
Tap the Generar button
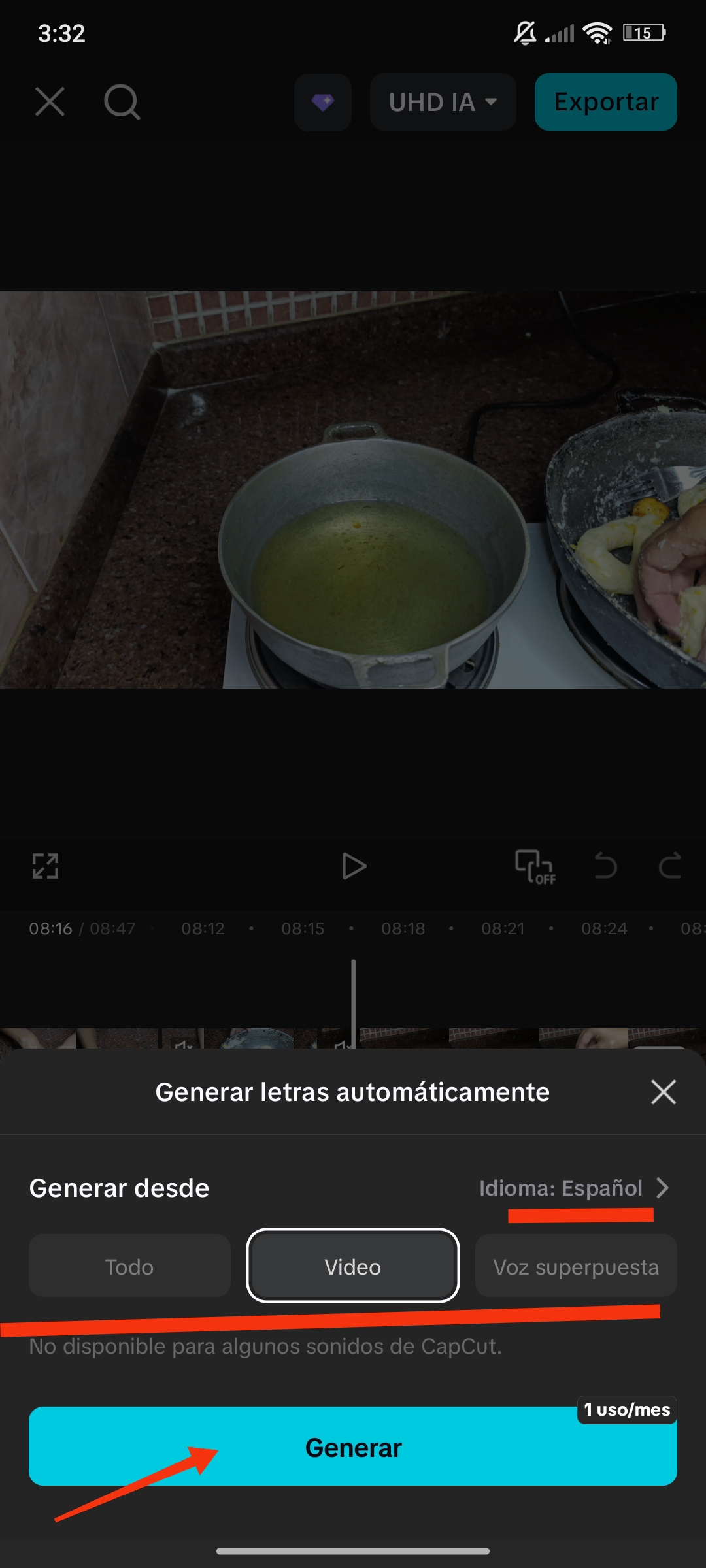click(x=353, y=1447)
